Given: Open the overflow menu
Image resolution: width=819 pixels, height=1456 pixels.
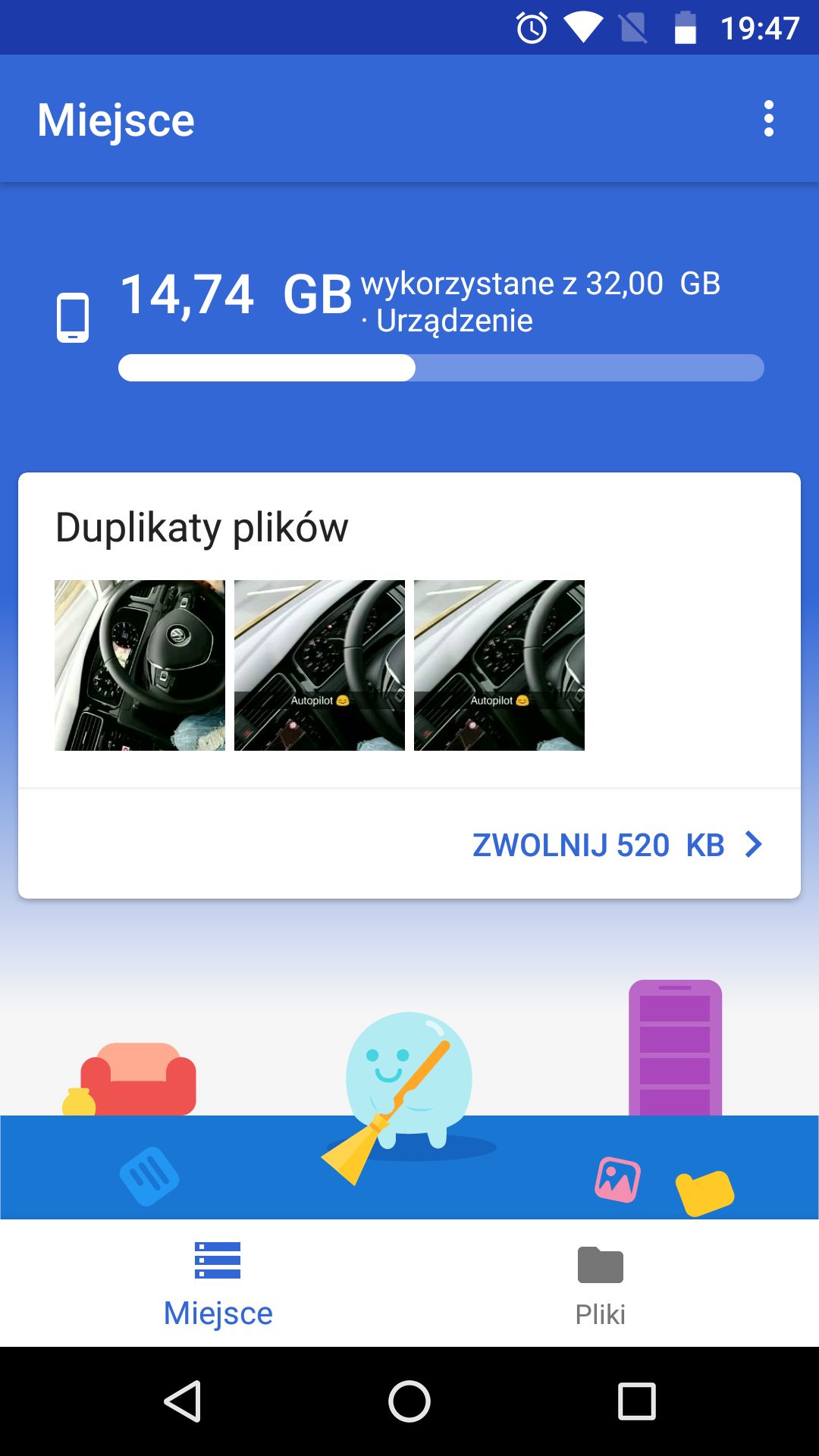Looking at the screenshot, I should [768, 119].
